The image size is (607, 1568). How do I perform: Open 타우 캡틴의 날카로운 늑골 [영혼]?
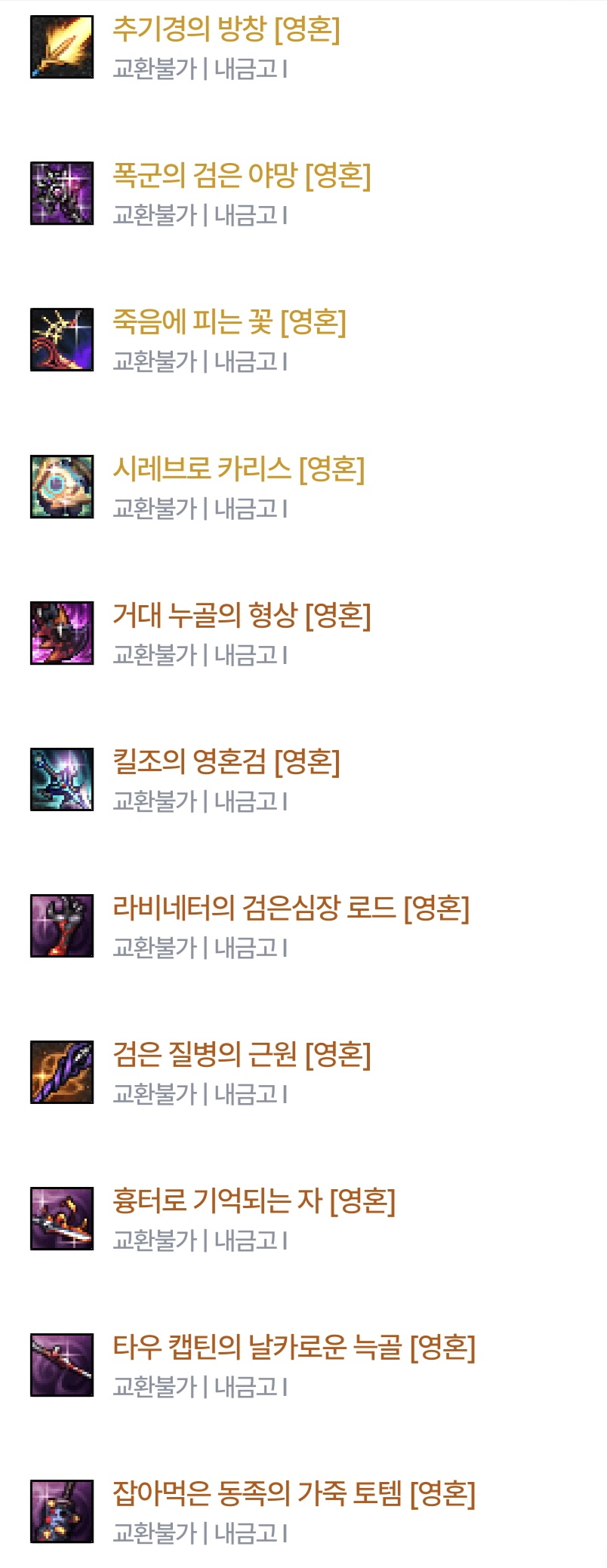(x=294, y=1348)
